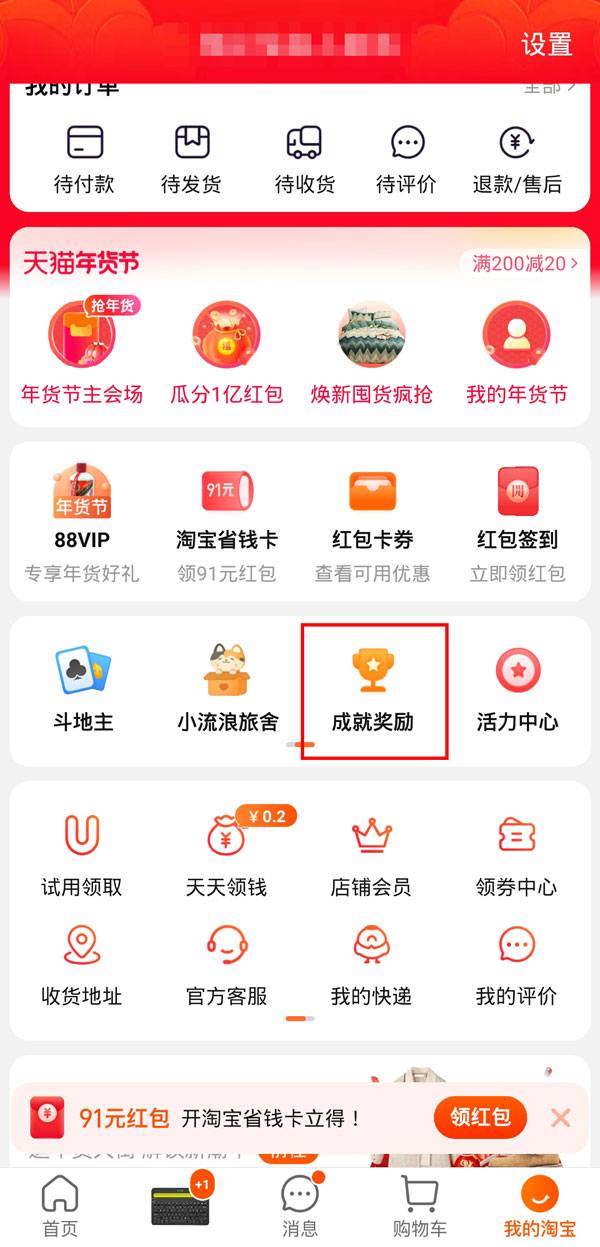The image size is (600, 1247).
Task: Tap 领红包 button
Action: 479,1117
